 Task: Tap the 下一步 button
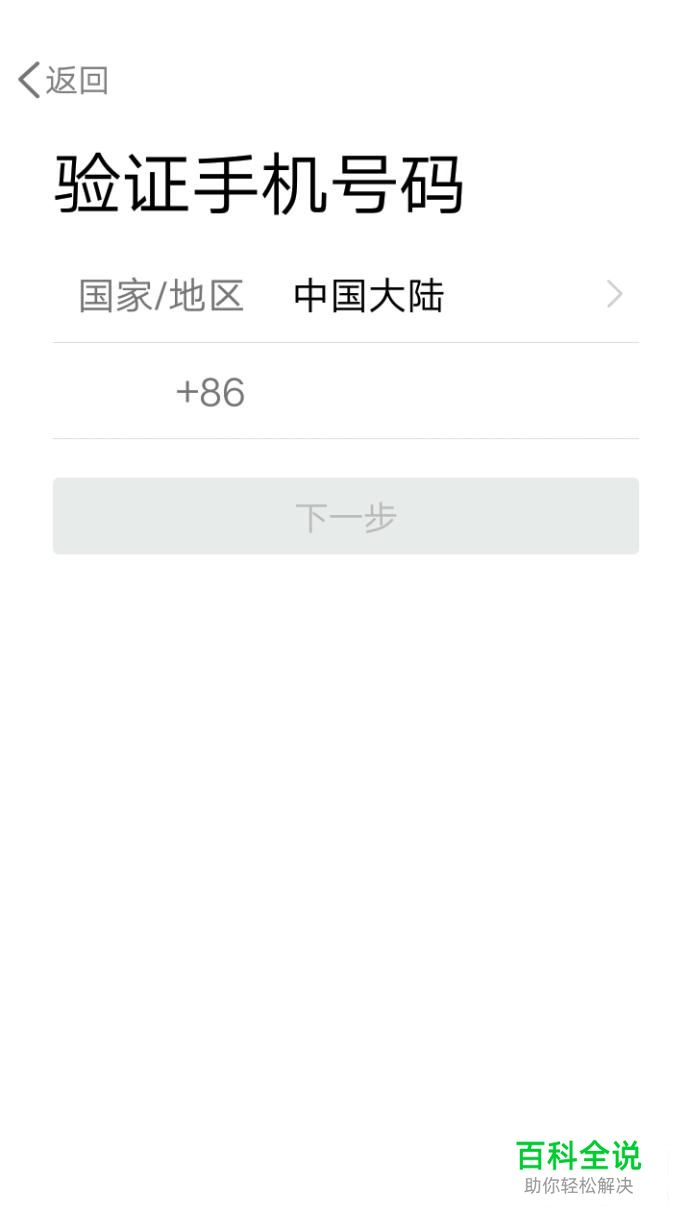coord(346,517)
